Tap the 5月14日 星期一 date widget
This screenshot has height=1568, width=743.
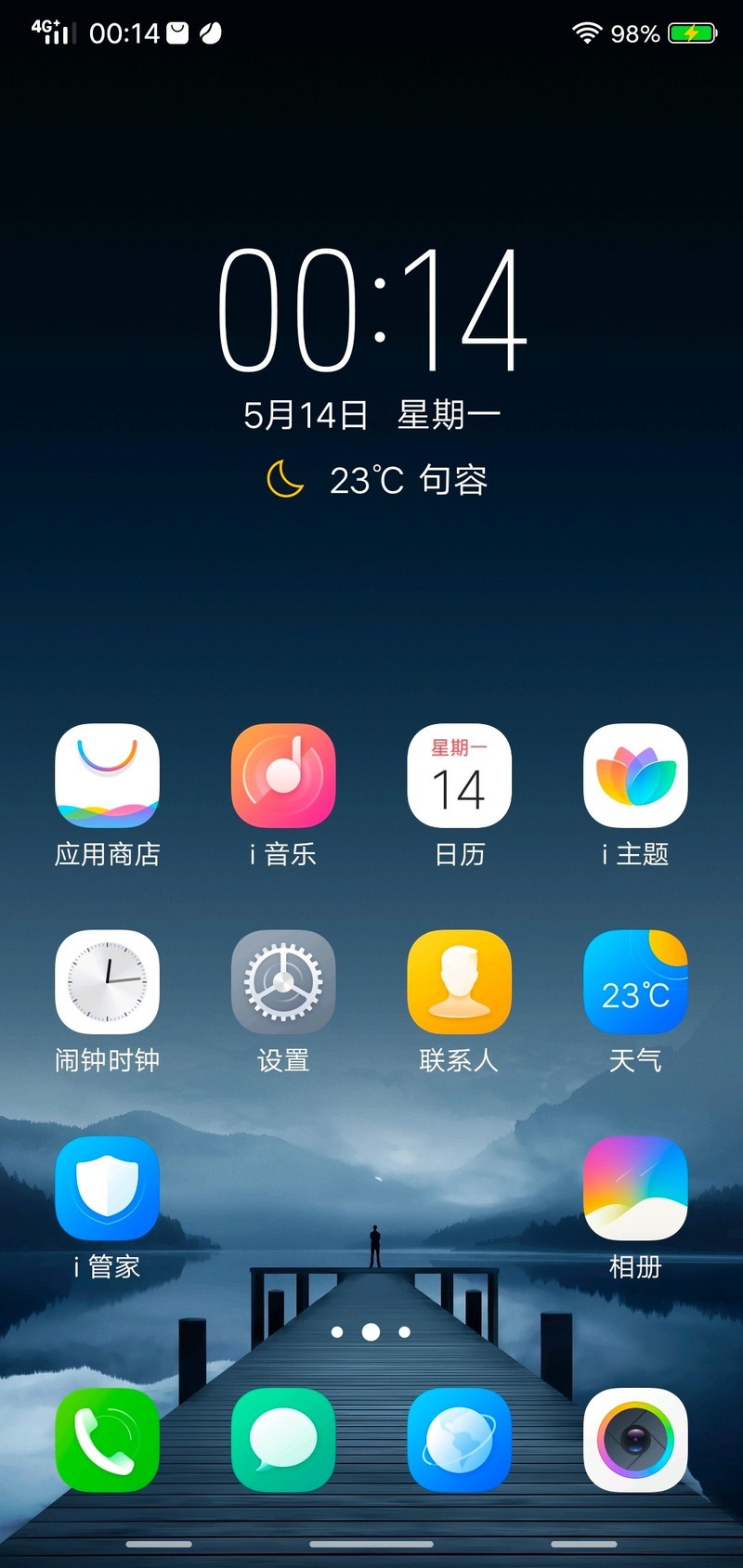(371, 414)
